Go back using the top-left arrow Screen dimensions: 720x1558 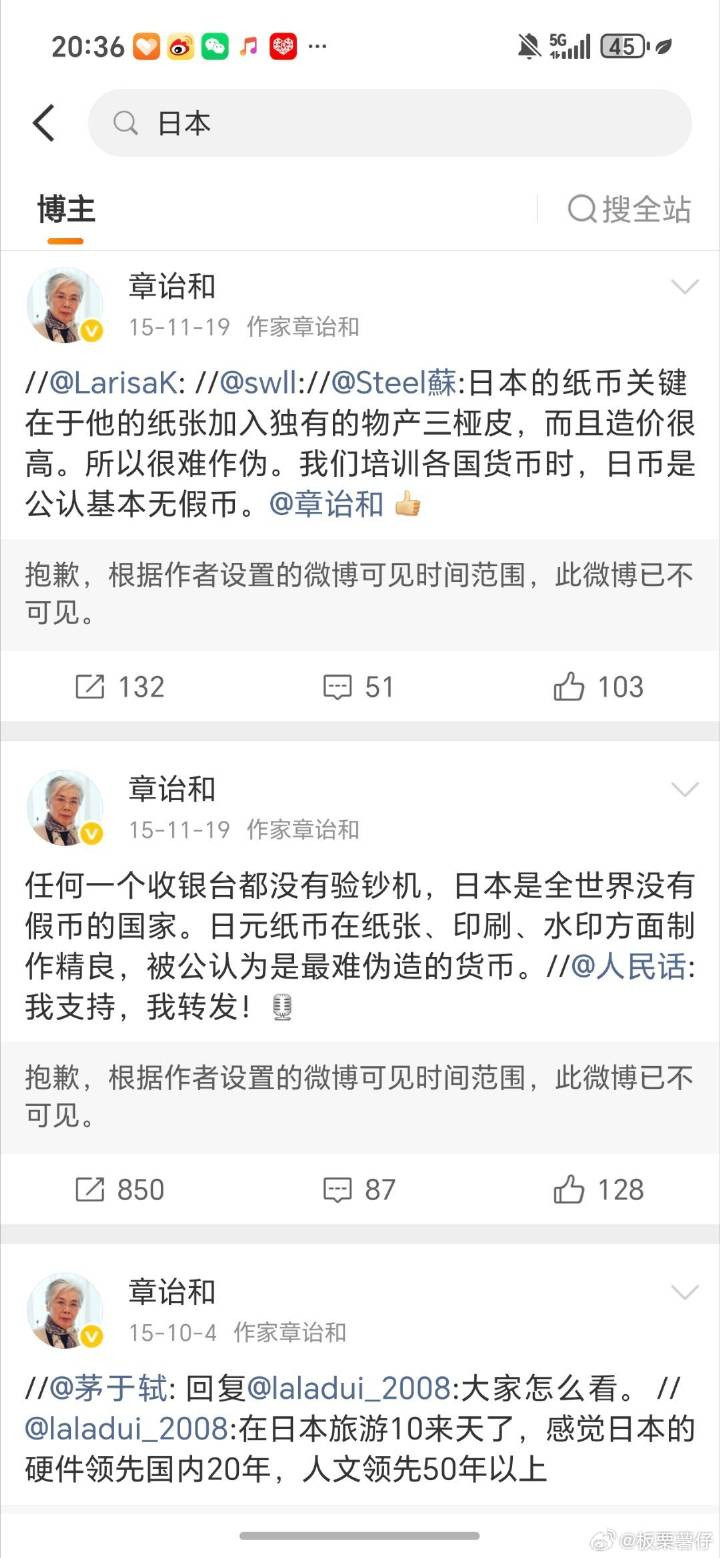pyautogui.click(x=44, y=123)
